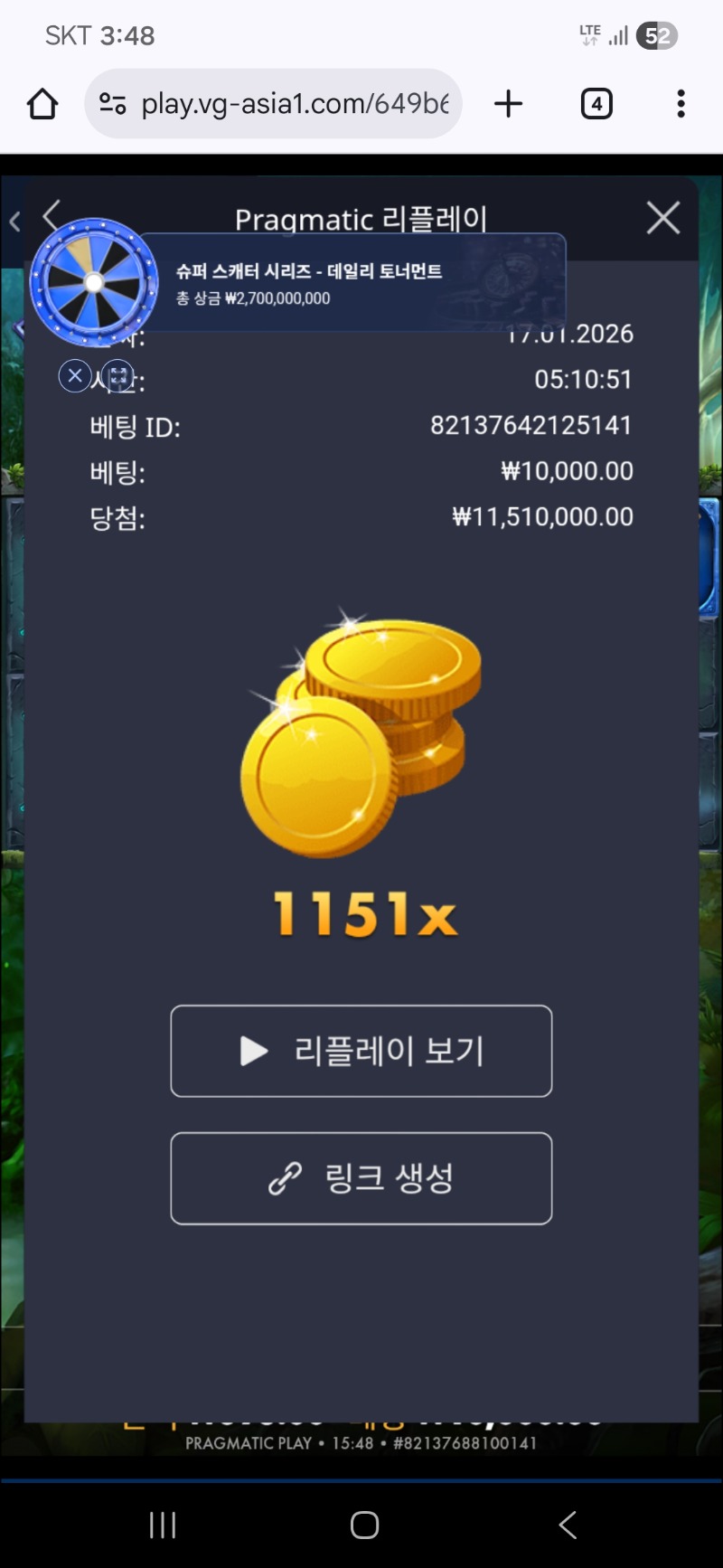Open the daily tournament banner

point(352,283)
